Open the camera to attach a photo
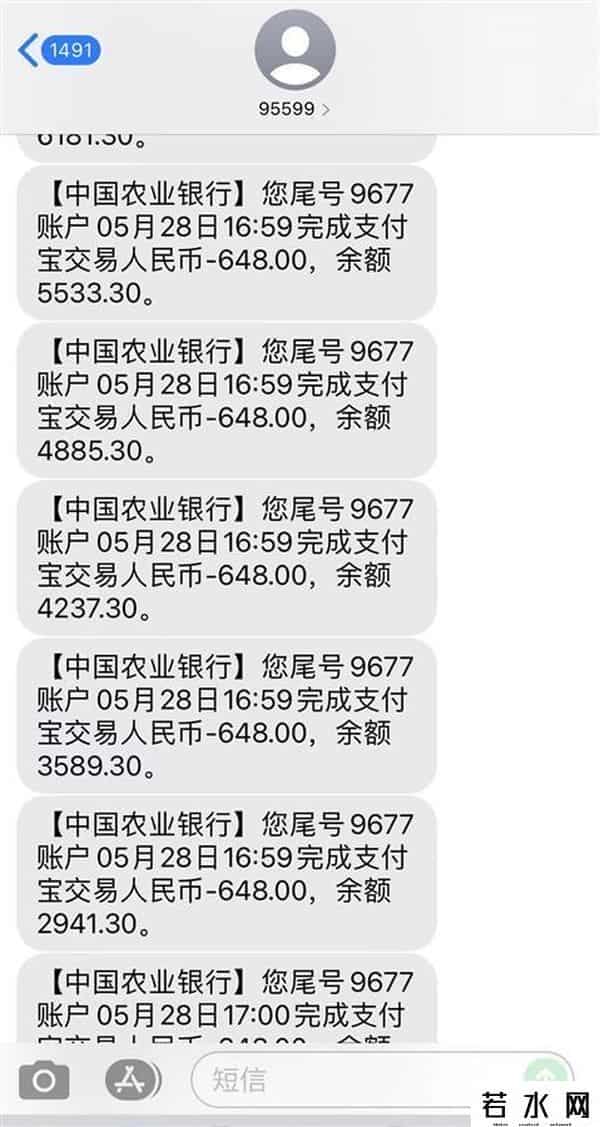This screenshot has width=600, height=1127. [x=44, y=1080]
